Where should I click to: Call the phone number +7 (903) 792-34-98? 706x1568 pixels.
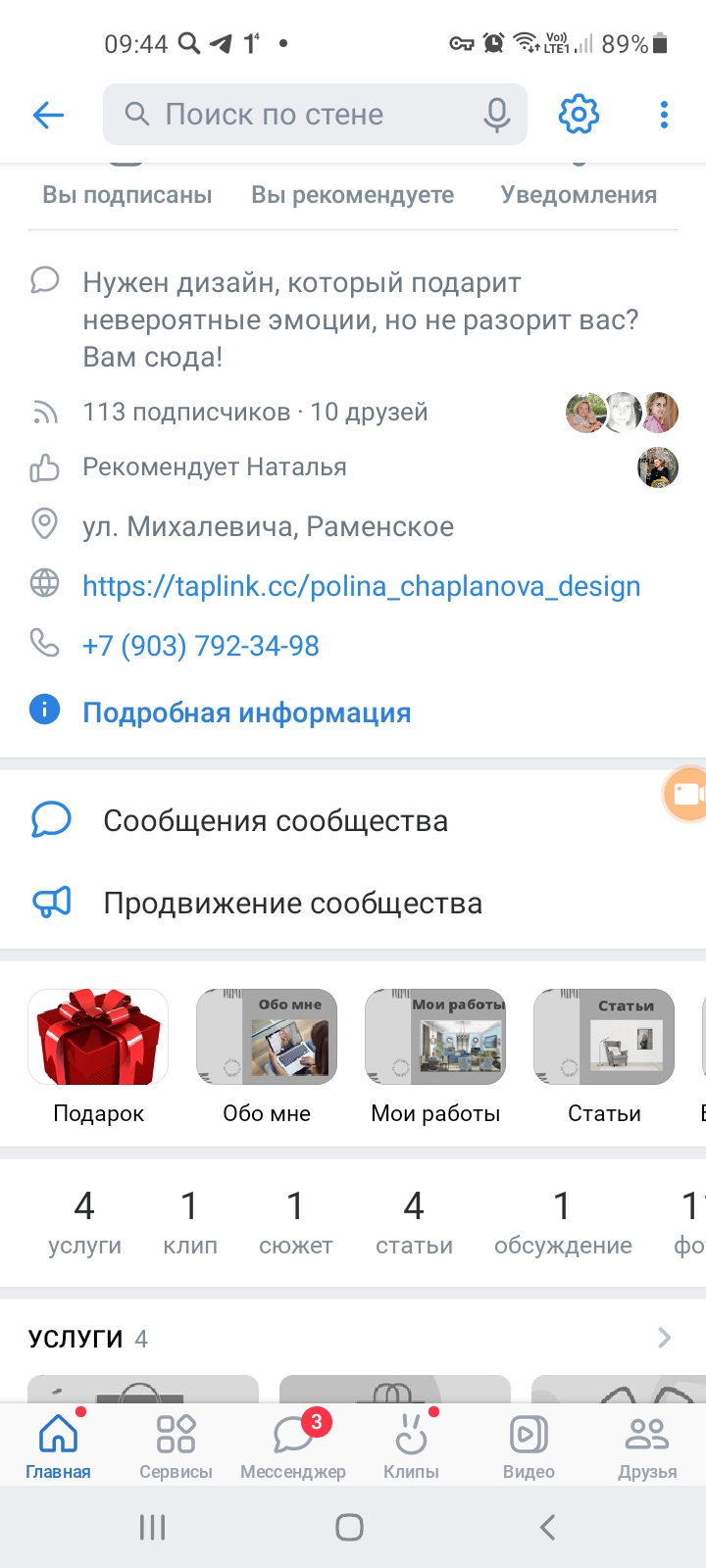[201, 646]
